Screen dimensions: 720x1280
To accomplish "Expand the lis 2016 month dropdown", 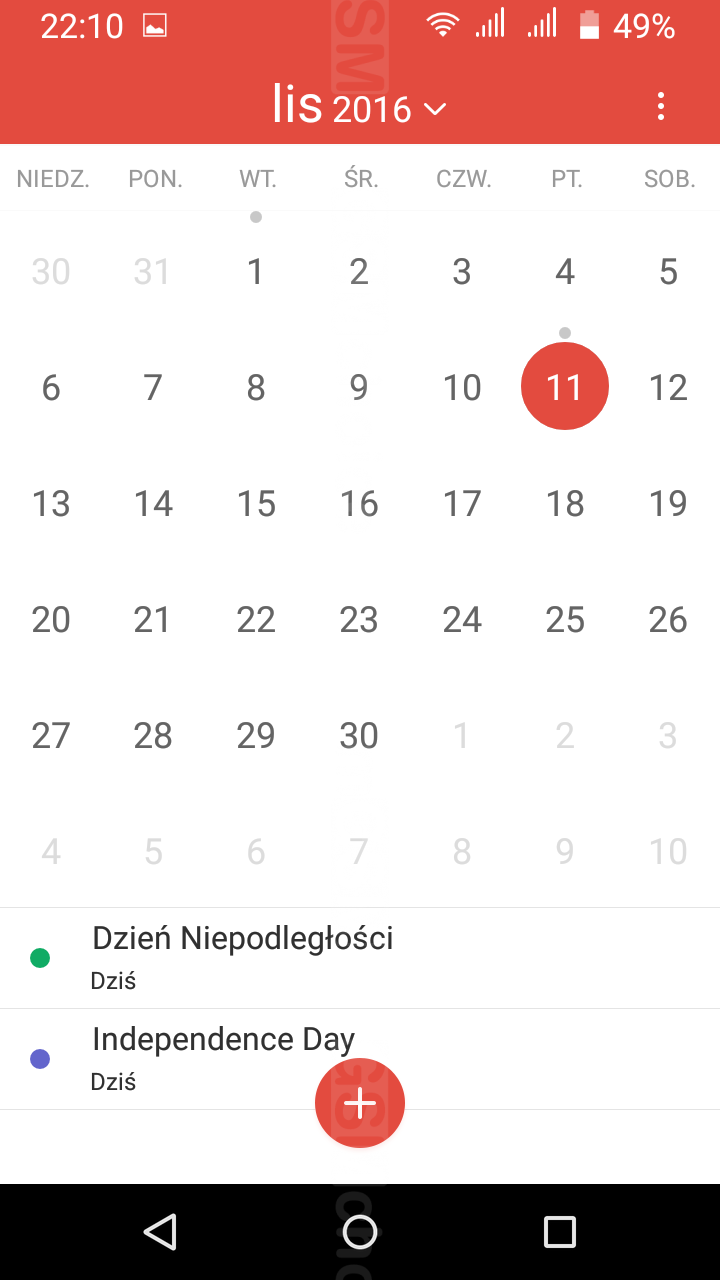I will point(360,106).
